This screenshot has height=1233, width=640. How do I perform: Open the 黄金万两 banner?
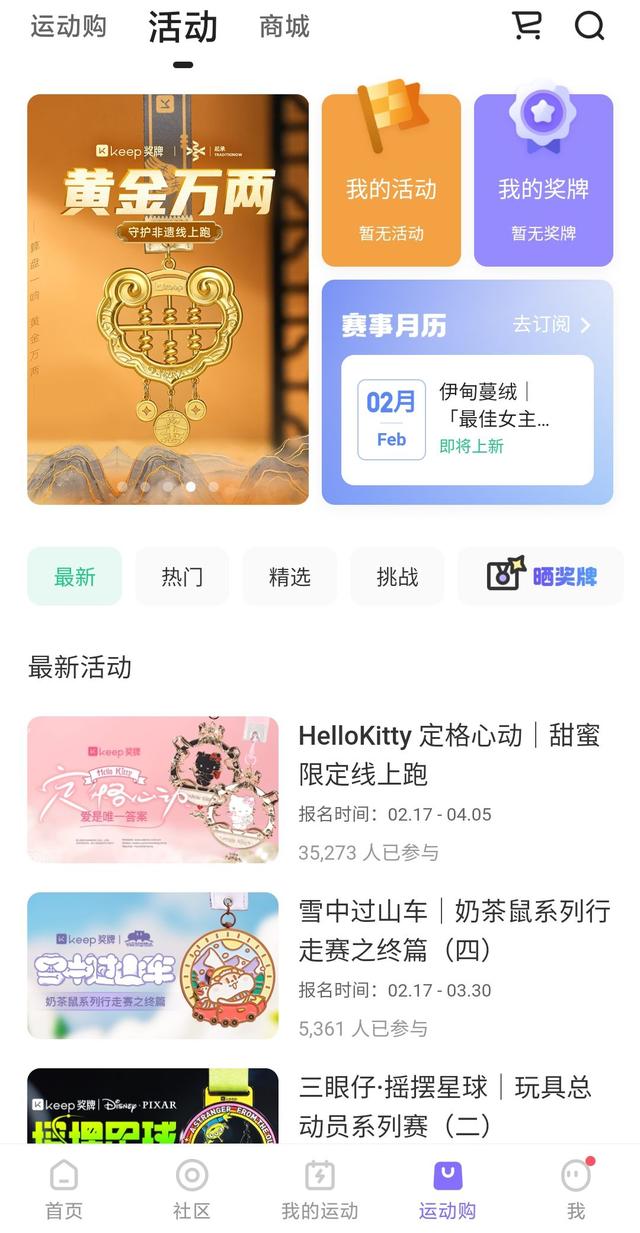168,300
